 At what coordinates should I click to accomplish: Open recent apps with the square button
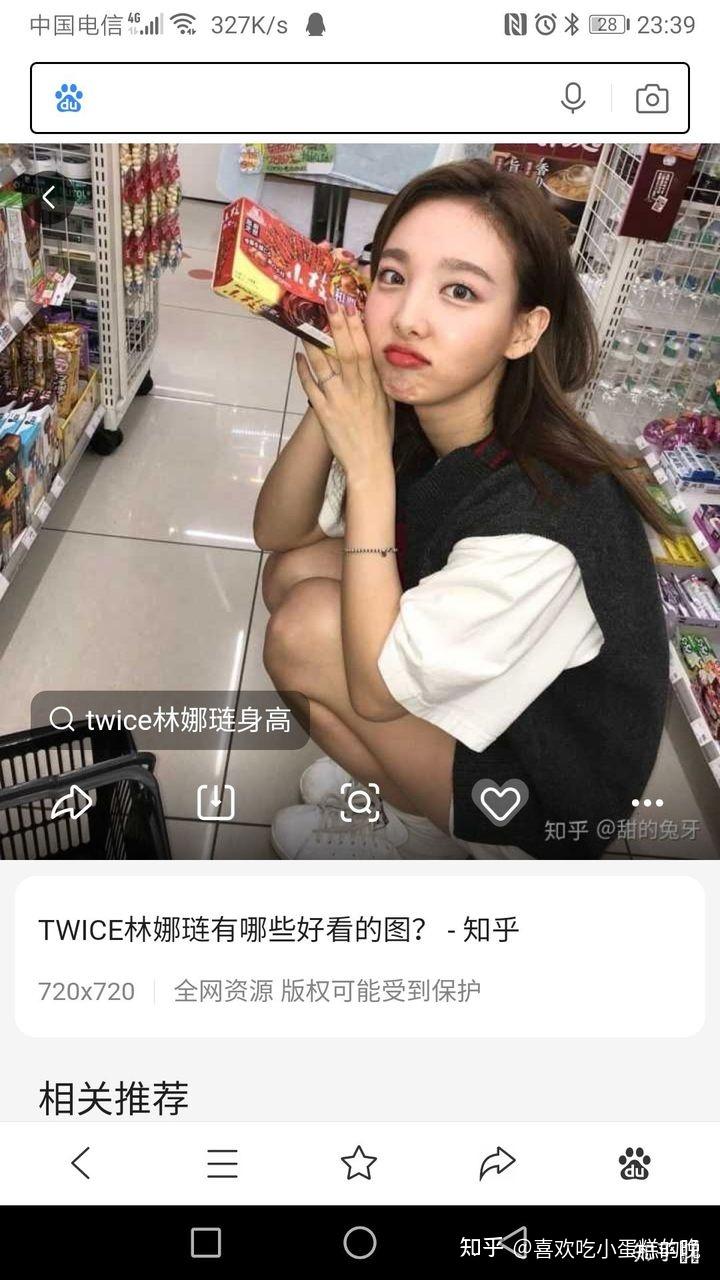(x=206, y=1243)
